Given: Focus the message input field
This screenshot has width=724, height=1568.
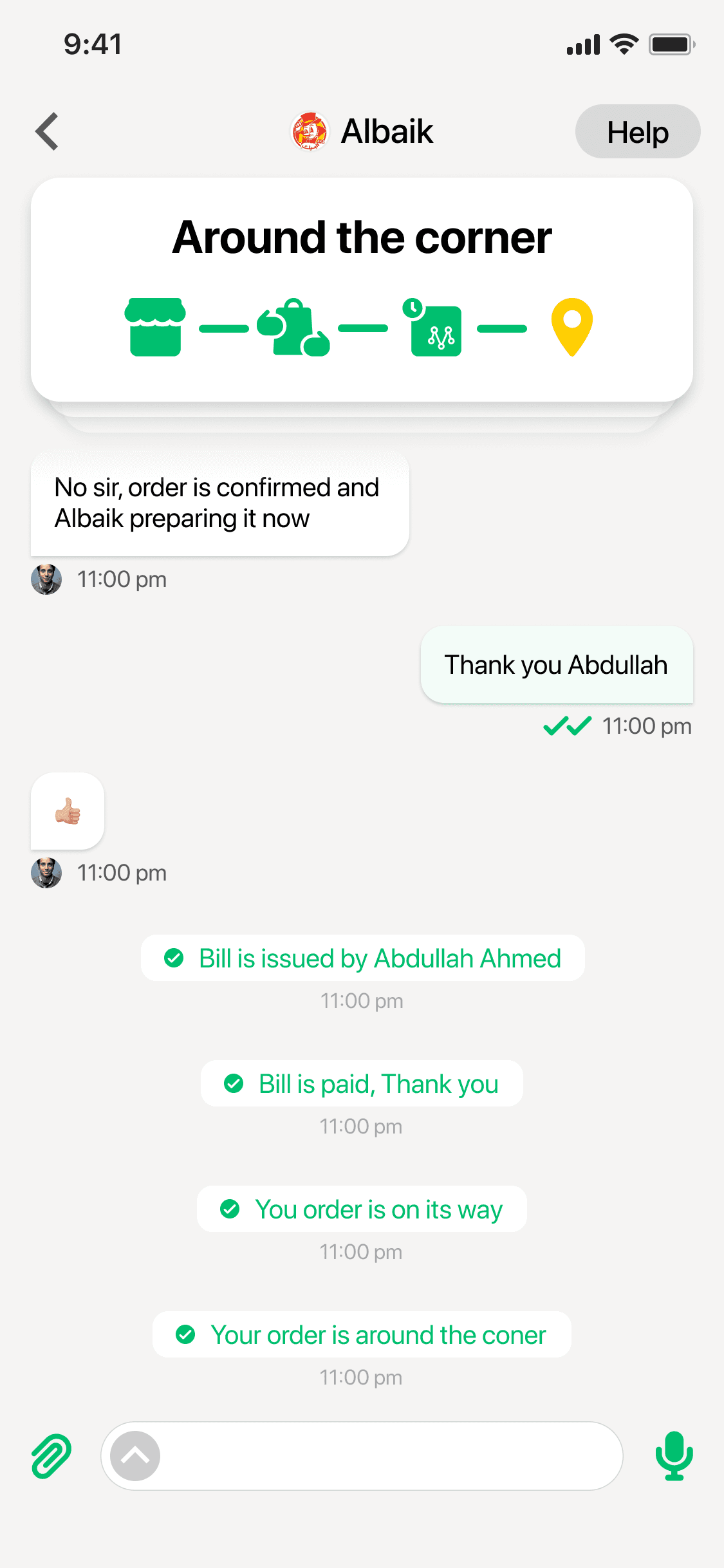Looking at the screenshot, I should point(386,1456).
